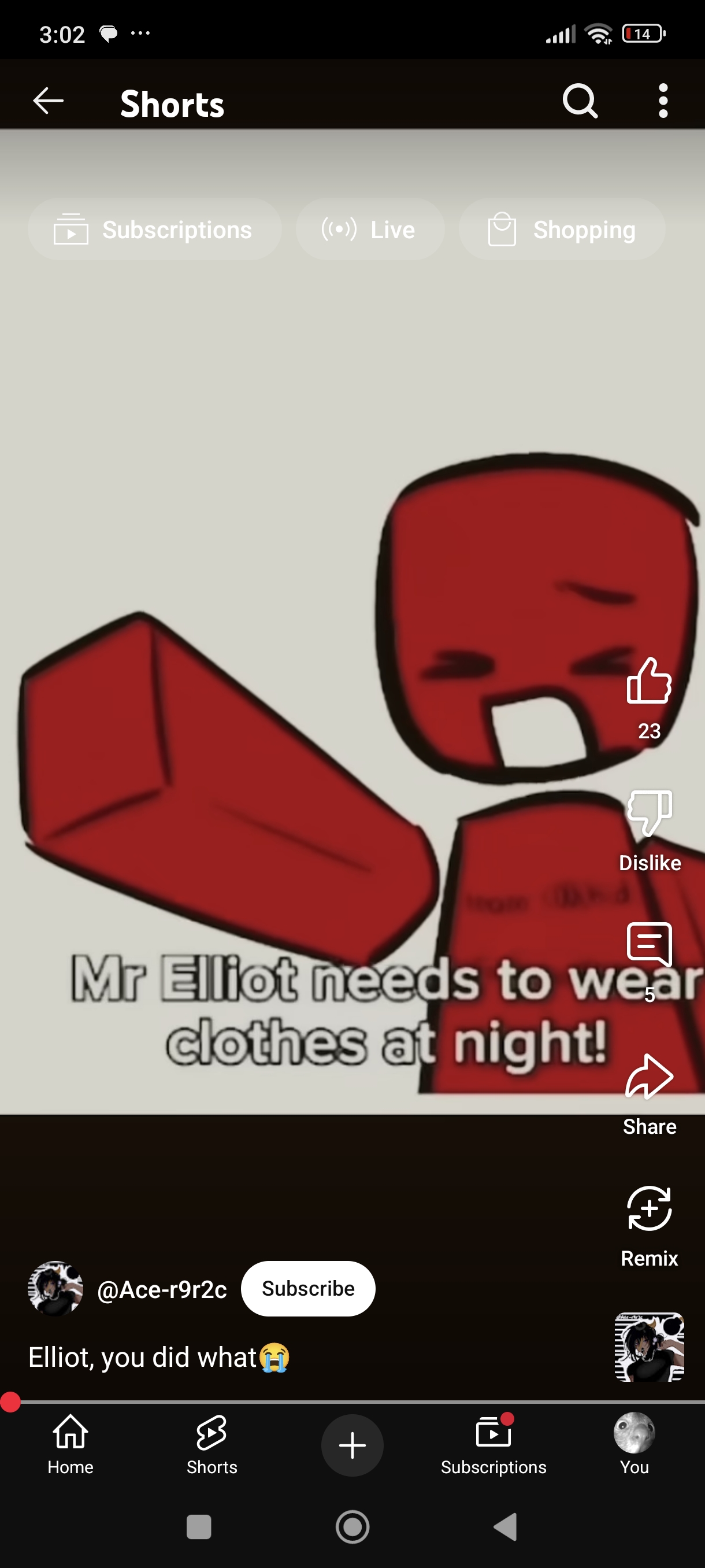705x1568 pixels.
Task: Go back using the top arrow
Action: [48, 101]
